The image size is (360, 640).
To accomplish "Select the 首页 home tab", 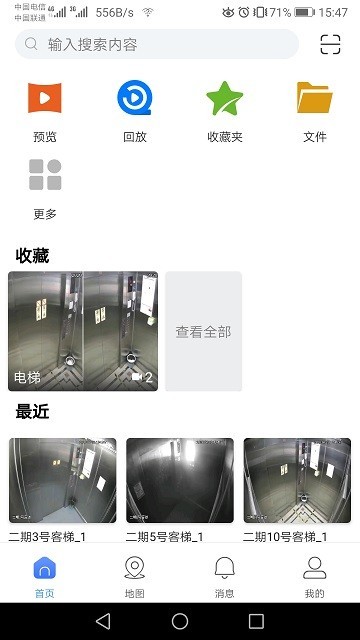I will (x=44, y=576).
